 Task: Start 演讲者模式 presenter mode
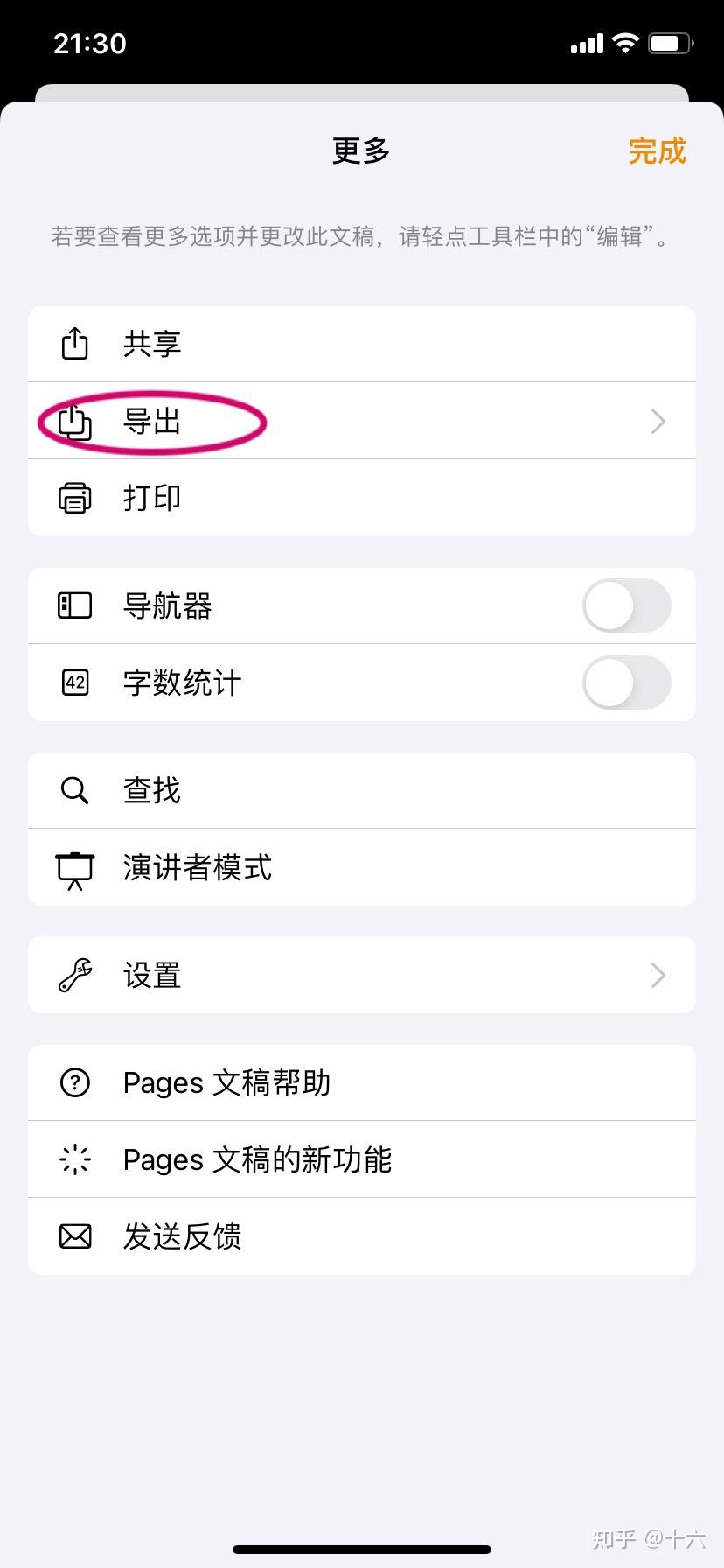coord(198,867)
